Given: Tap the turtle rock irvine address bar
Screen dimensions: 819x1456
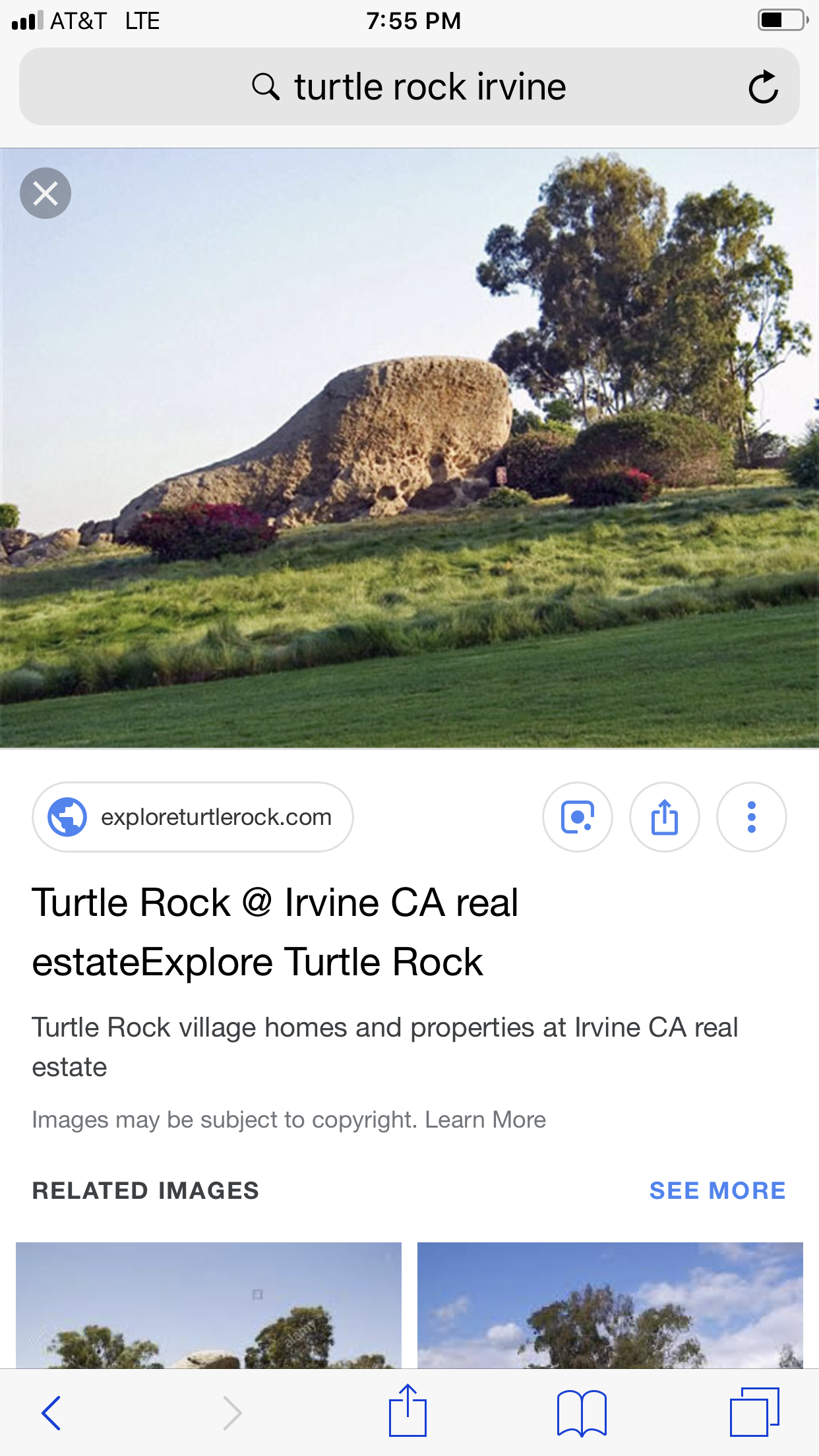Looking at the screenshot, I should tap(409, 87).
